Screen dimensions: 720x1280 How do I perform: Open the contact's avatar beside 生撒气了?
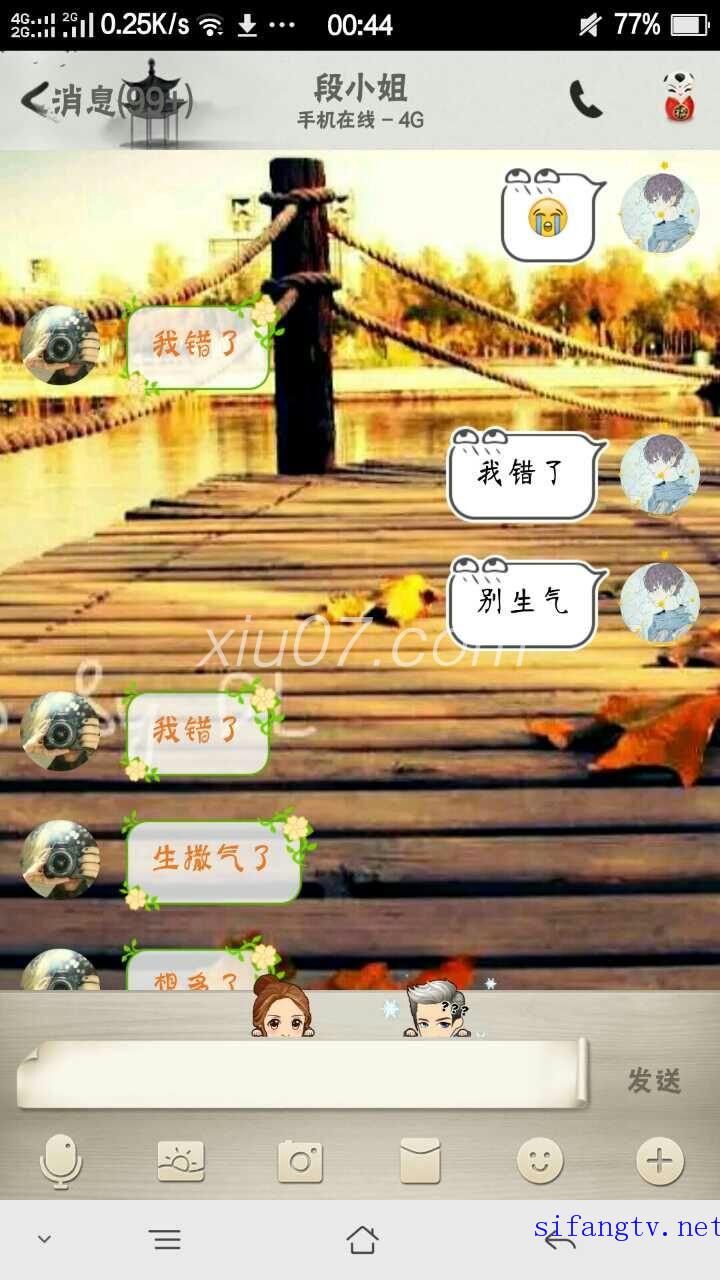(x=60, y=858)
